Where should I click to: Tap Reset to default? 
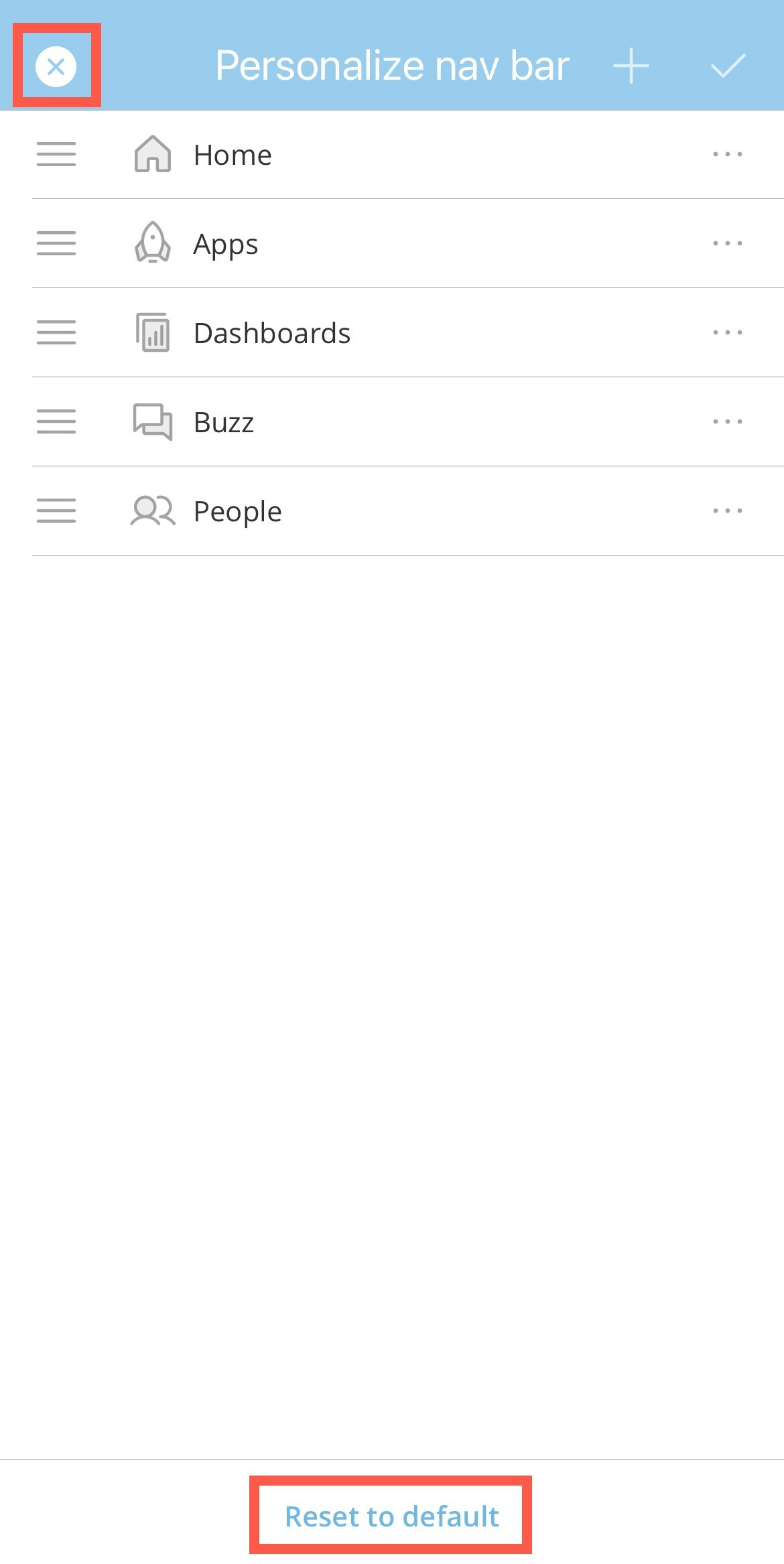[391, 1516]
